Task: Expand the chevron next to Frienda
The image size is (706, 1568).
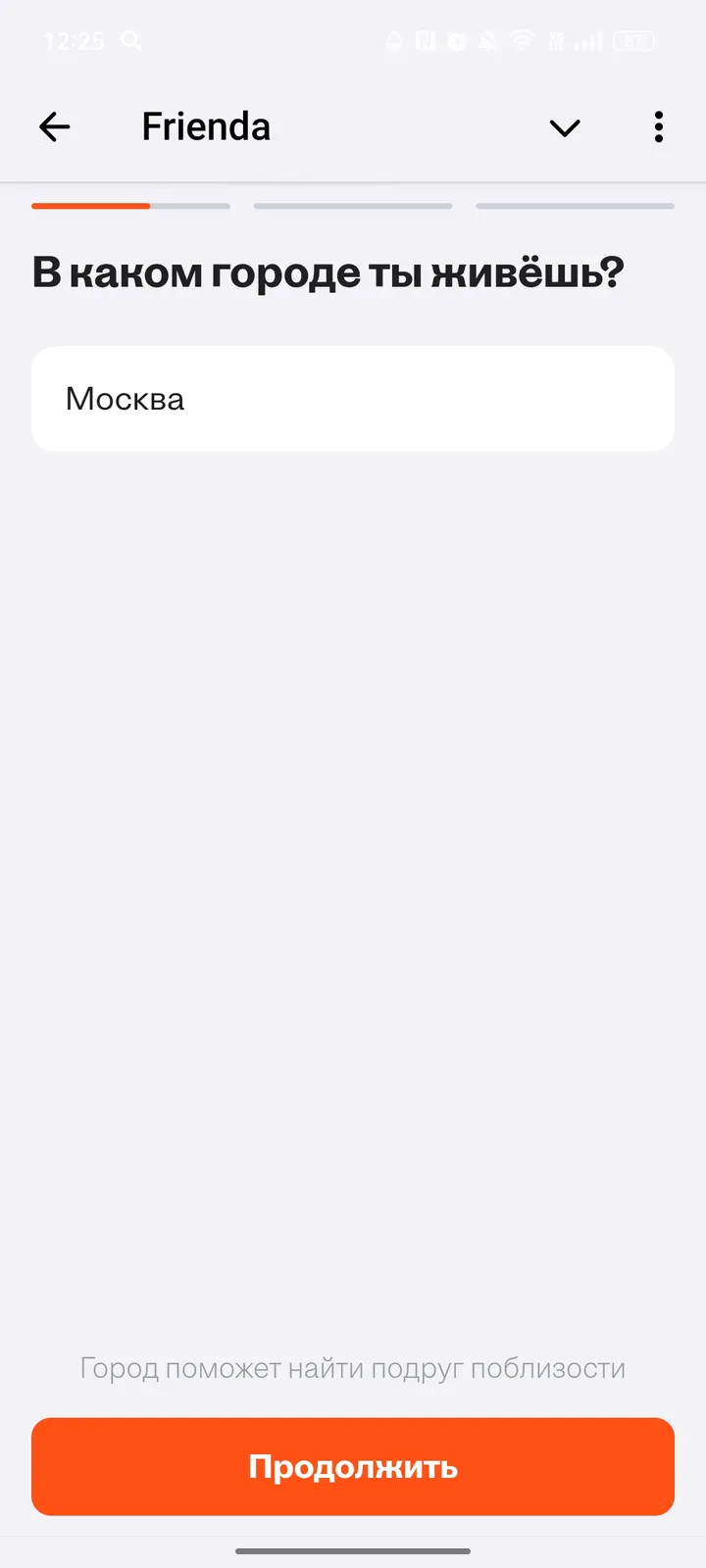Action: (565, 127)
